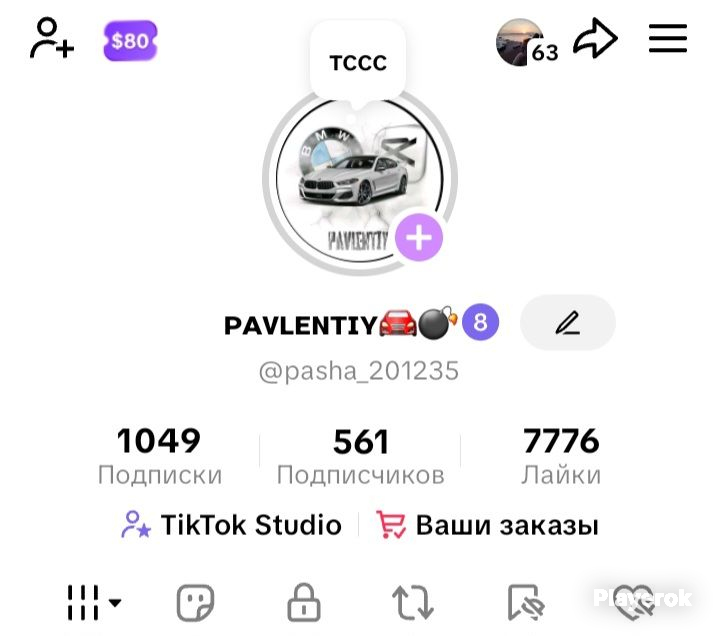Switch to the private videos lock tab
This screenshot has width=720, height=636.
[x=304, y=602]
